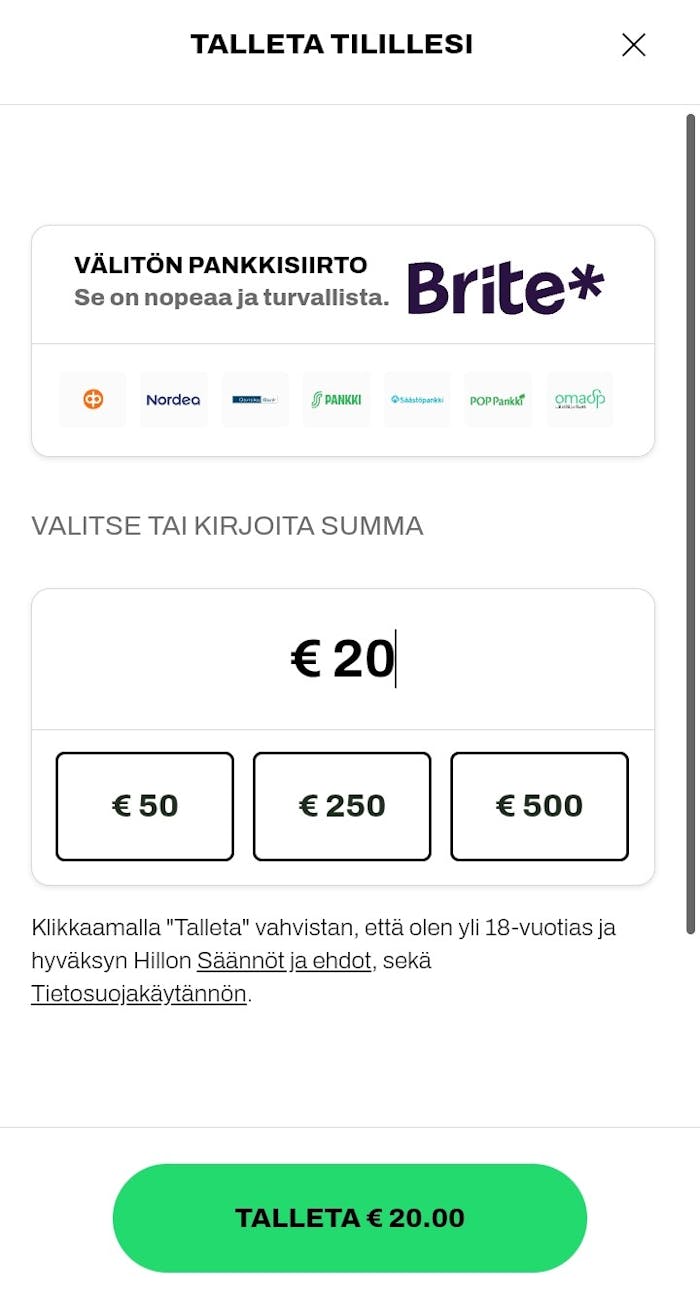The image size is (700, 1298).
Task: Edit the deposit amount field showing € 20
Action: coord(343,659)
